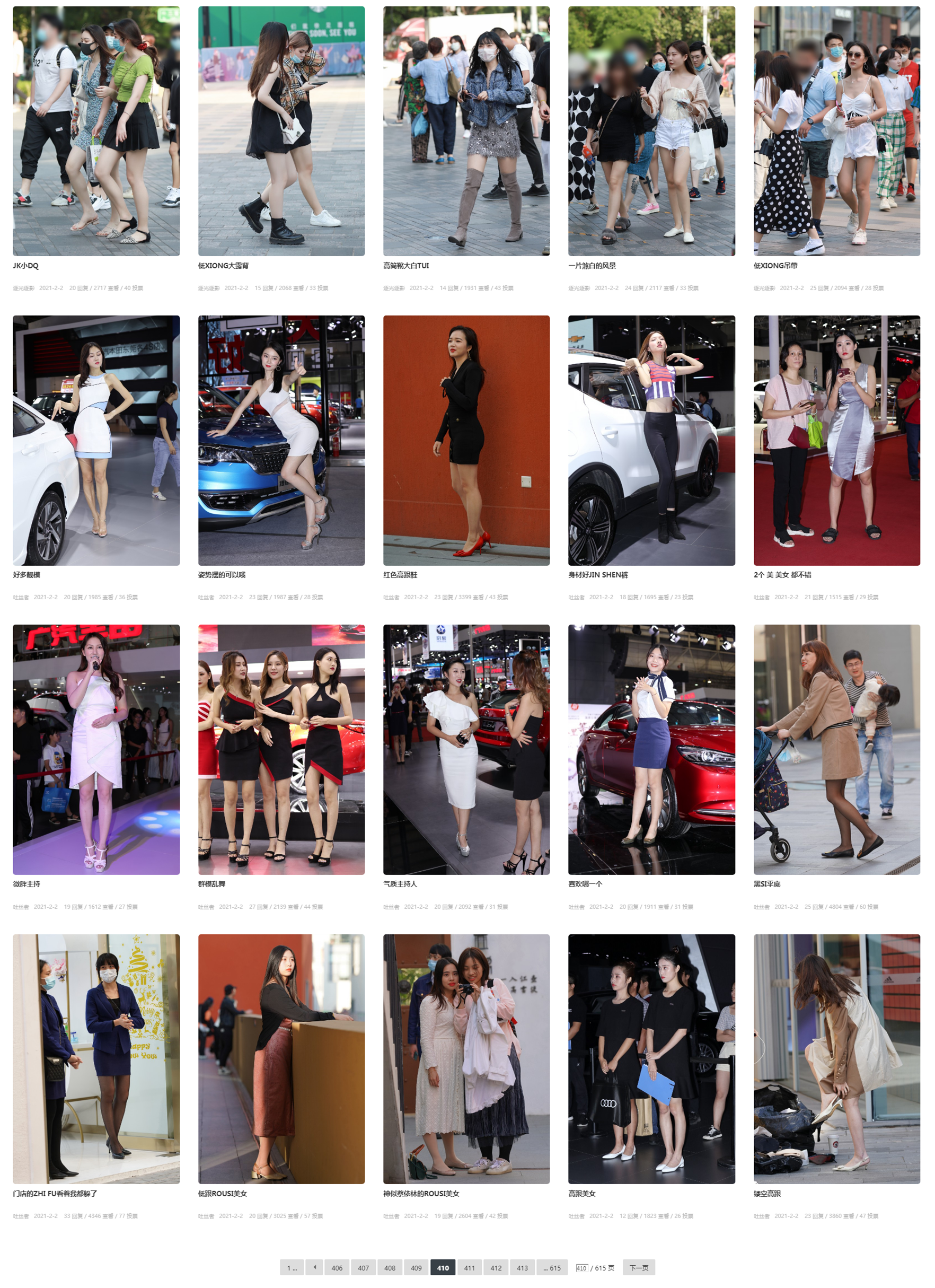Focus the page number input box

[x=581, y=1267]
